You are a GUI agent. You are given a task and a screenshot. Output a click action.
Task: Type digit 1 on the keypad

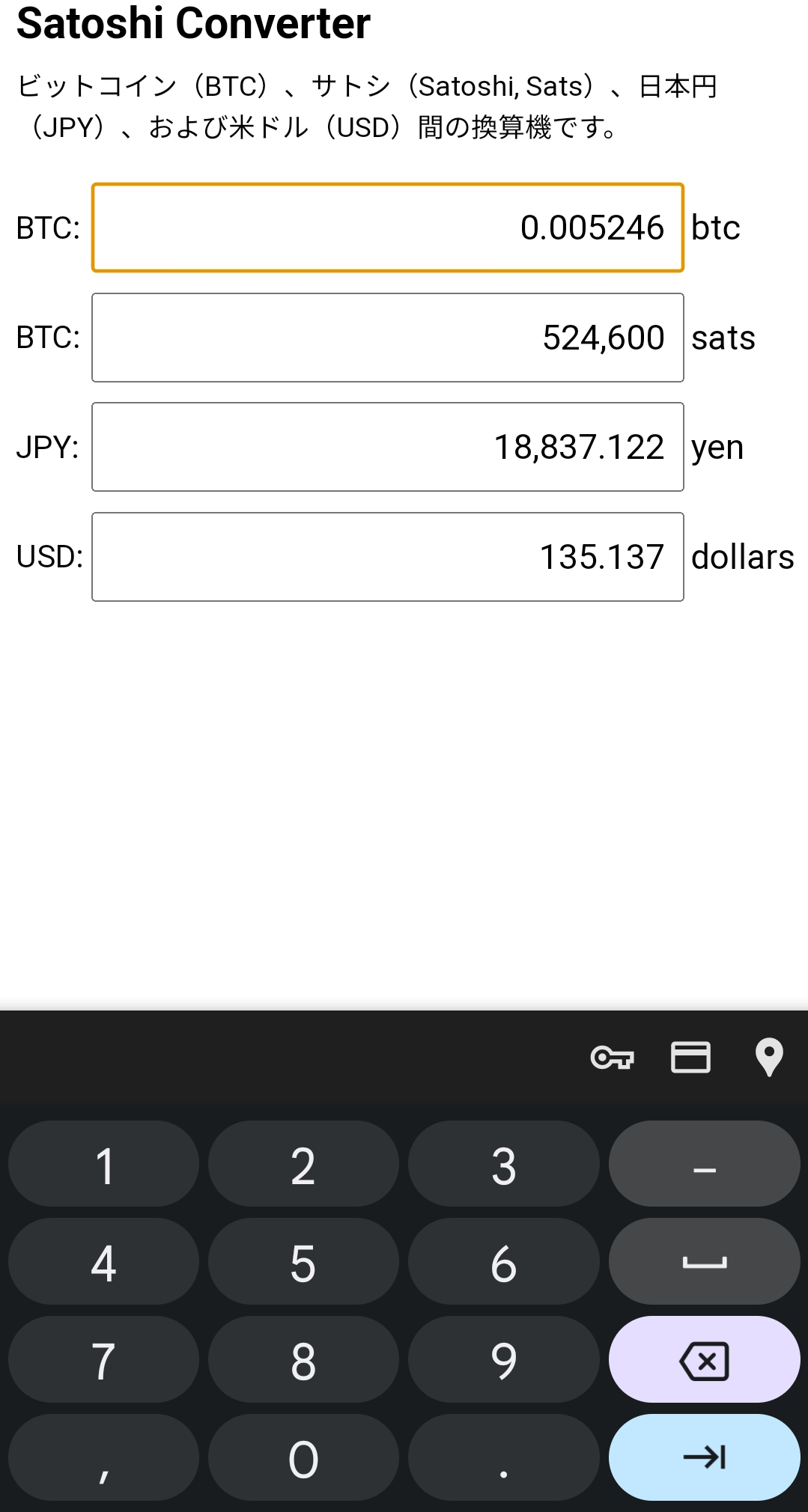pos(103,1165)
